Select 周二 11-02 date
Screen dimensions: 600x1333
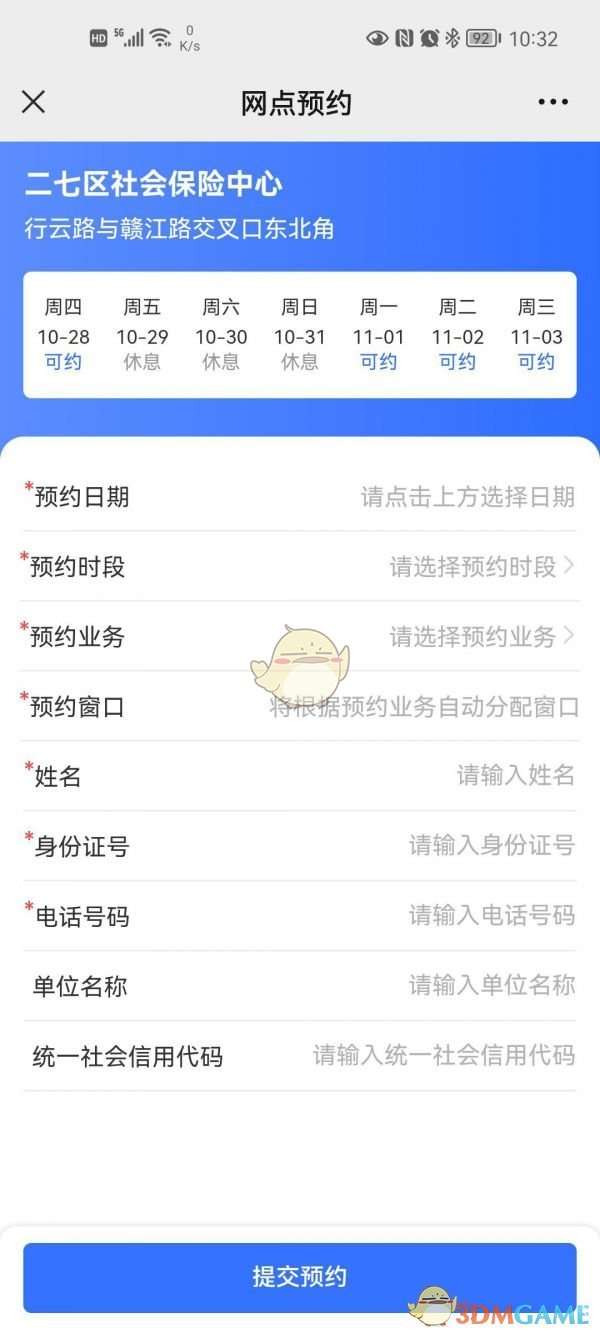[457, 335]
